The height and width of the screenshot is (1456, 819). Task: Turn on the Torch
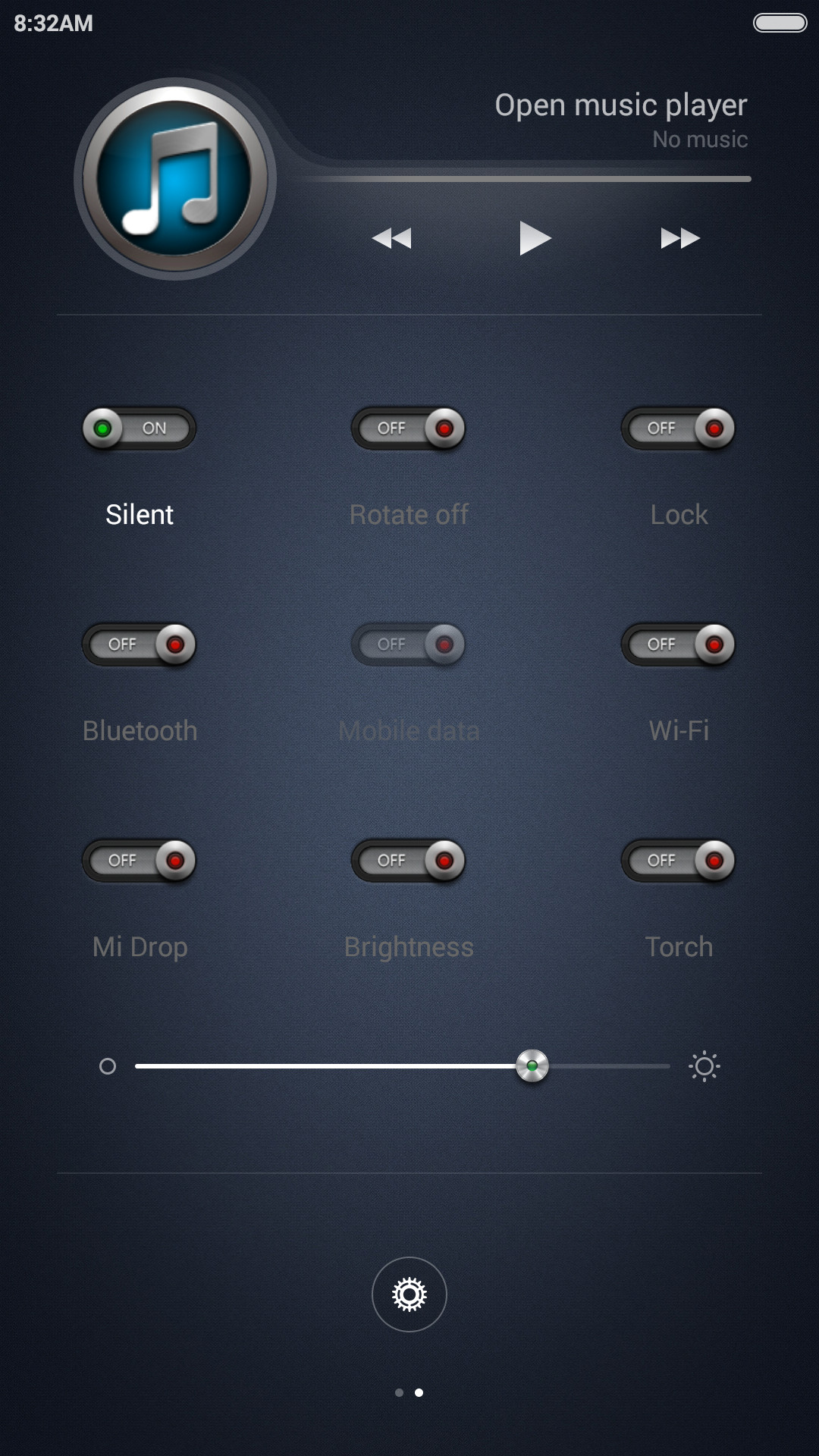coord(679,861)
